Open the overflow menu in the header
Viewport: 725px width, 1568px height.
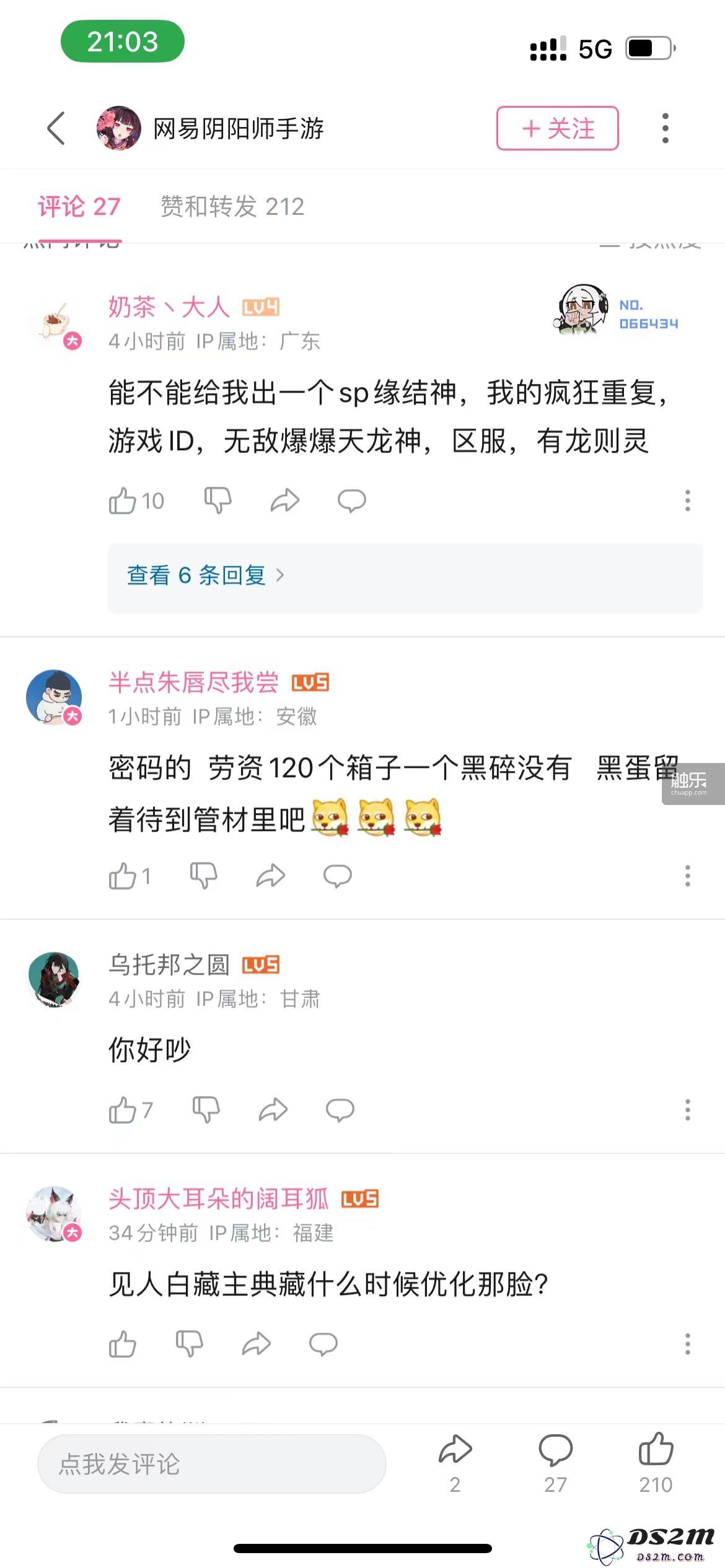click(x=665, y=128)
